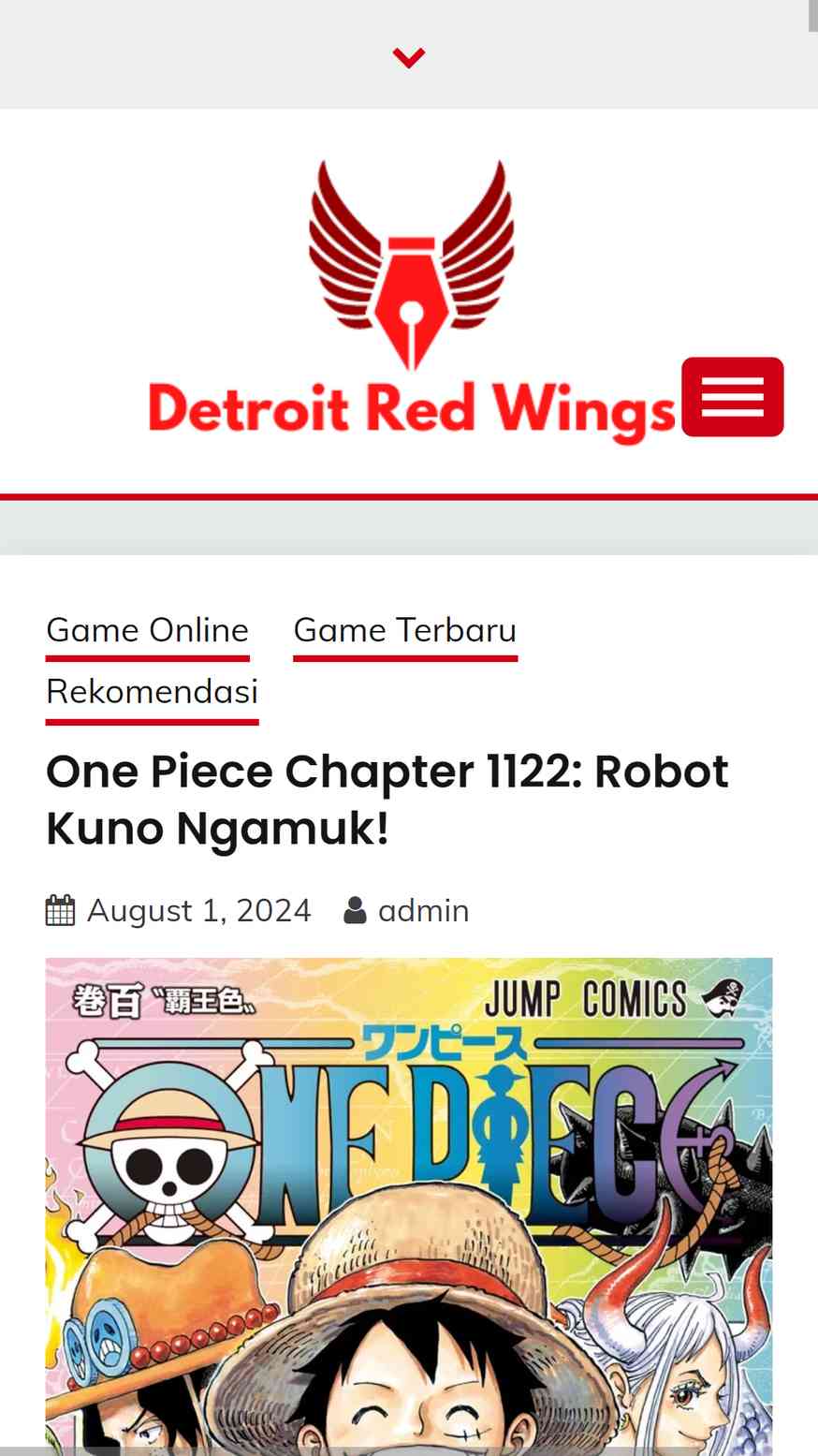The width and height of the screenshot is (818, 1456).
Task: Expand the top bar with the red chevron
Action: point(409,58)
